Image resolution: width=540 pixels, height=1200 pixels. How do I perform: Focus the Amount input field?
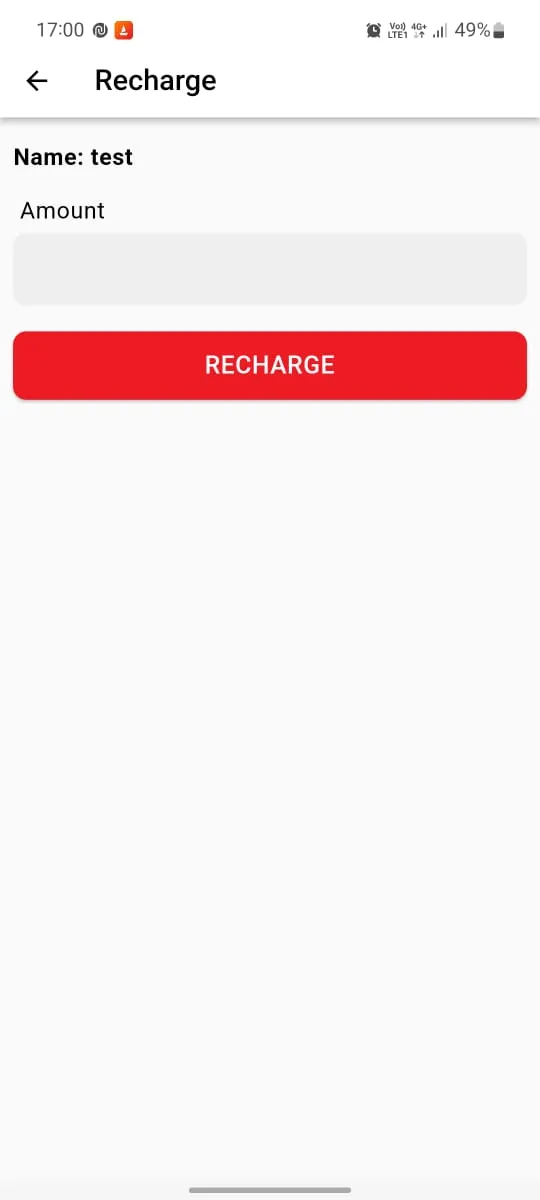270,269
